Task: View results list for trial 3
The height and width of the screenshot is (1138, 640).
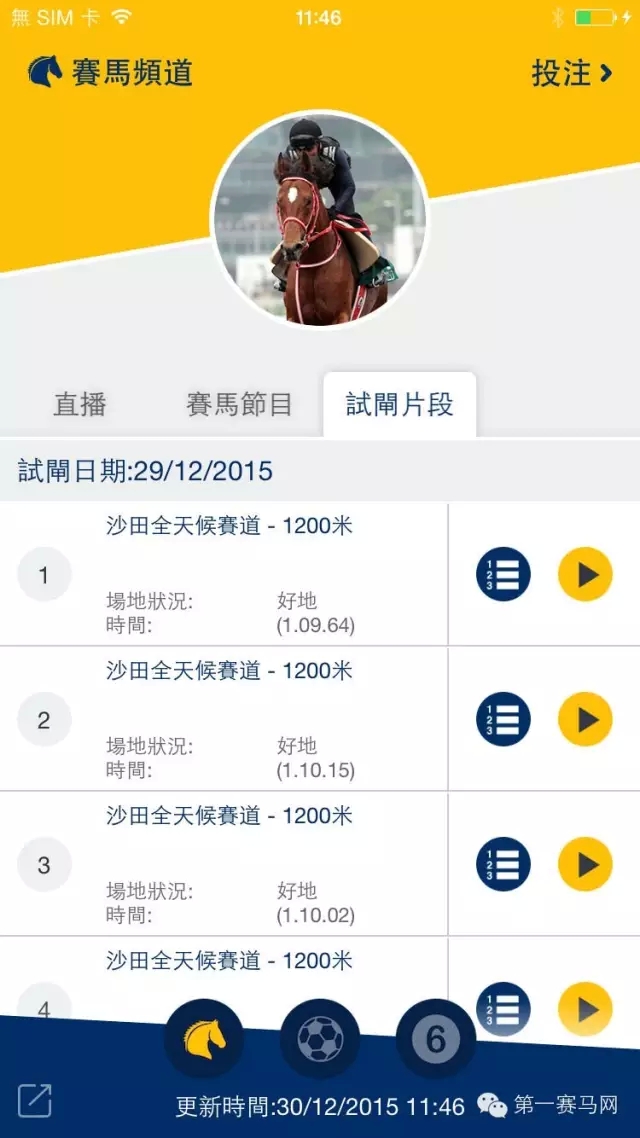Action: (x=503, y=865)
